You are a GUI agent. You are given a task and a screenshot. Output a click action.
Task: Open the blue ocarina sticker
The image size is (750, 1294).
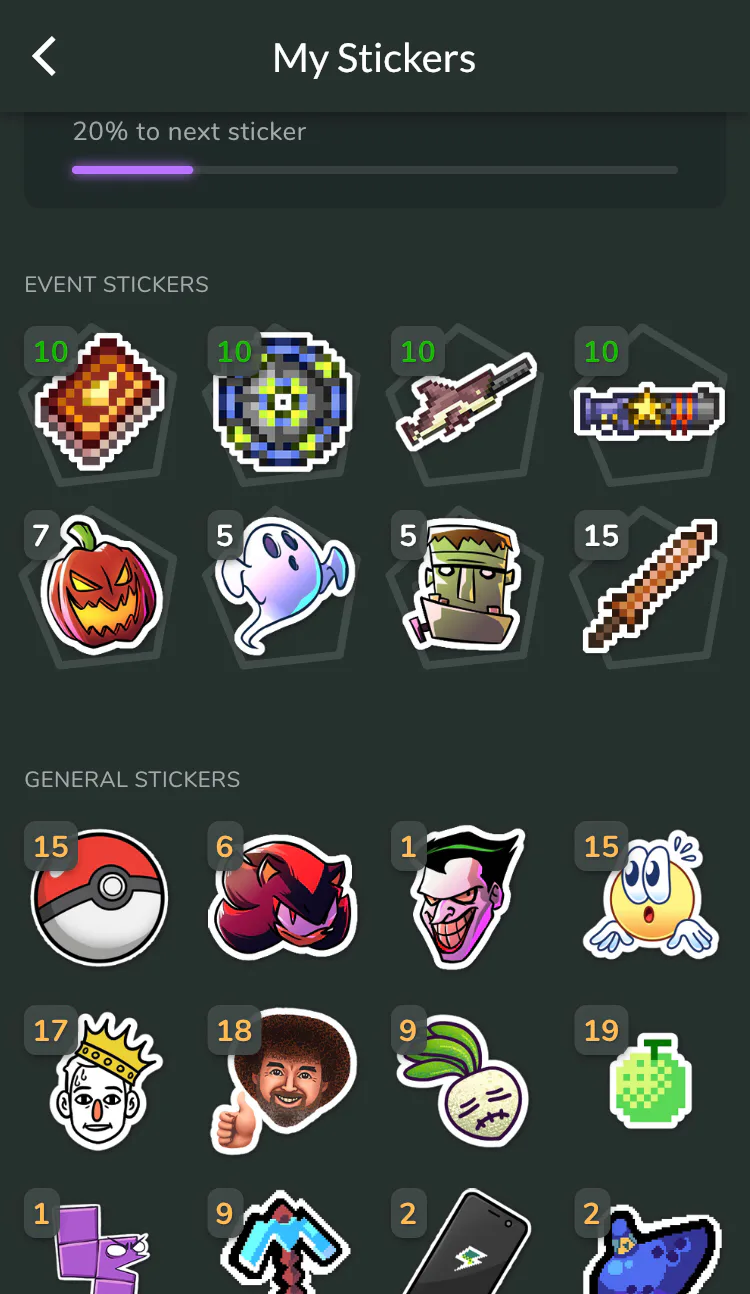click(652, 1250)
